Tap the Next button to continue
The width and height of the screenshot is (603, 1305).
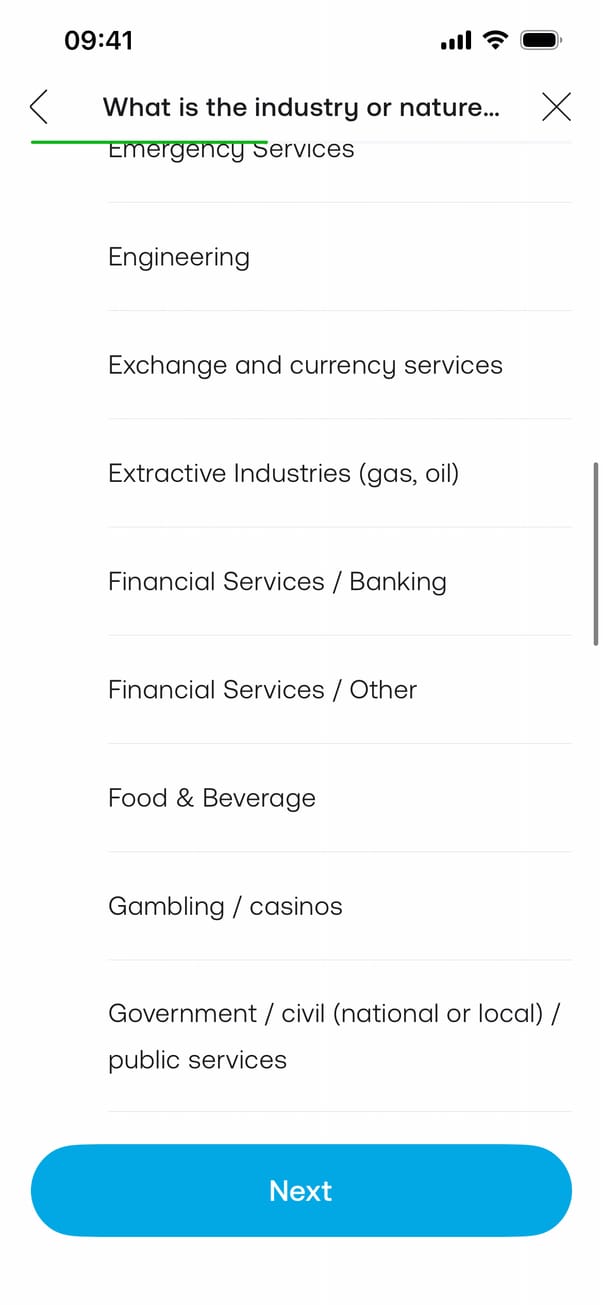pos(301,1190)
